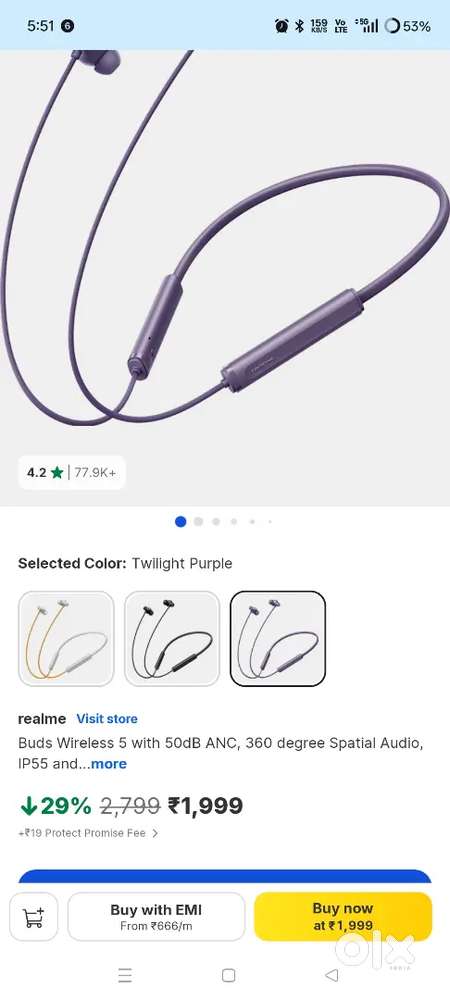Go back using system navigation
Viewport: 450px width, 1000px height.
tap(331, 975)
